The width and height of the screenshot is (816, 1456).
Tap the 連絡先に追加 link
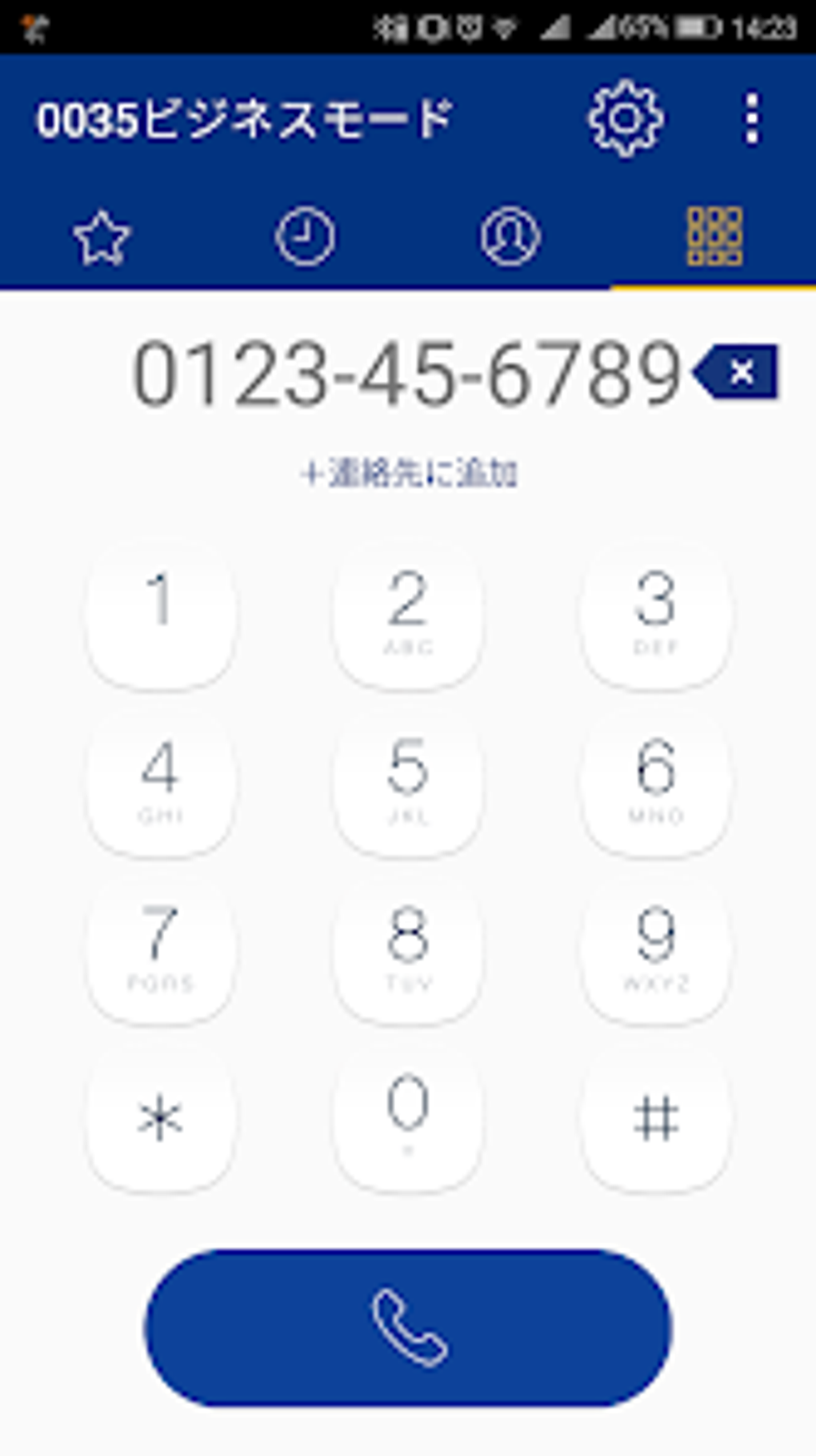409,473
